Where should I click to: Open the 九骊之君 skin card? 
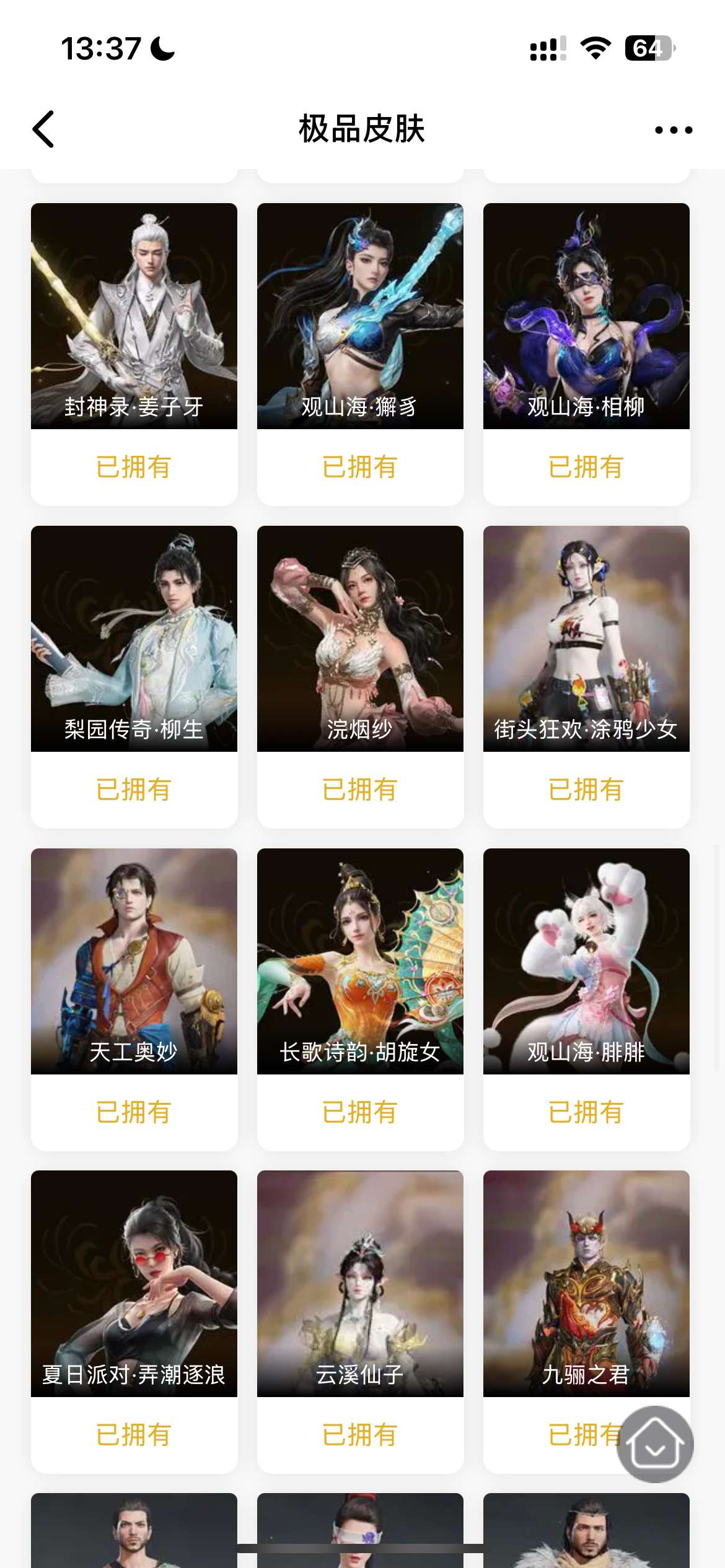[x=586, y=1283]
